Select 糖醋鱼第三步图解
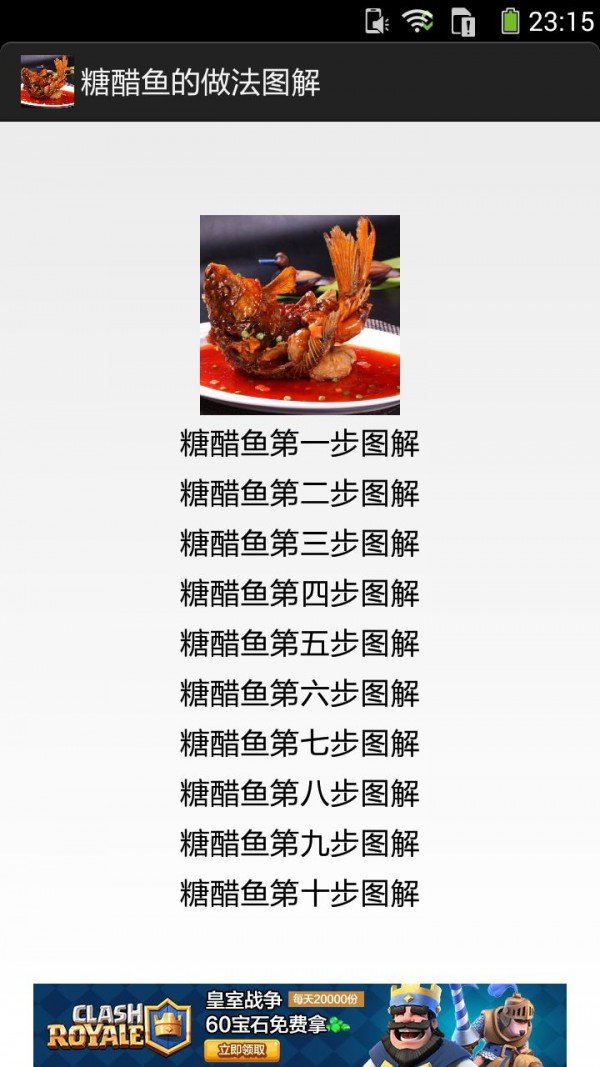Screen dimensions: 600x1067 point(299,543)
